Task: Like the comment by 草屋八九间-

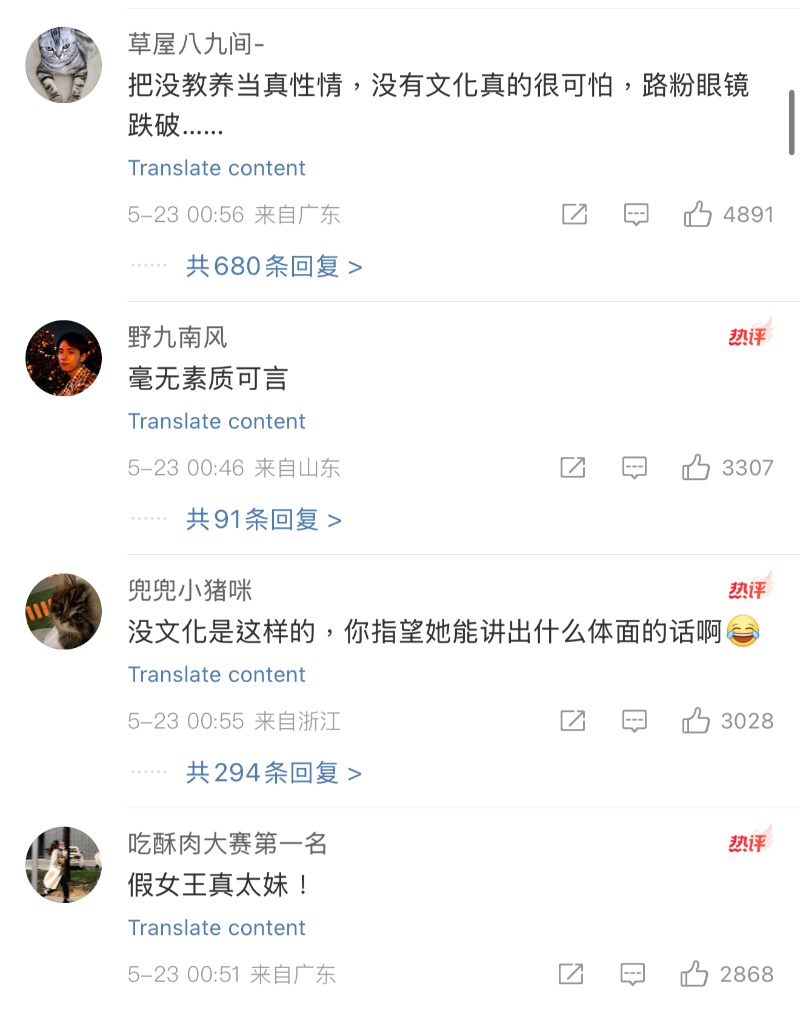Action: point(697,214)
